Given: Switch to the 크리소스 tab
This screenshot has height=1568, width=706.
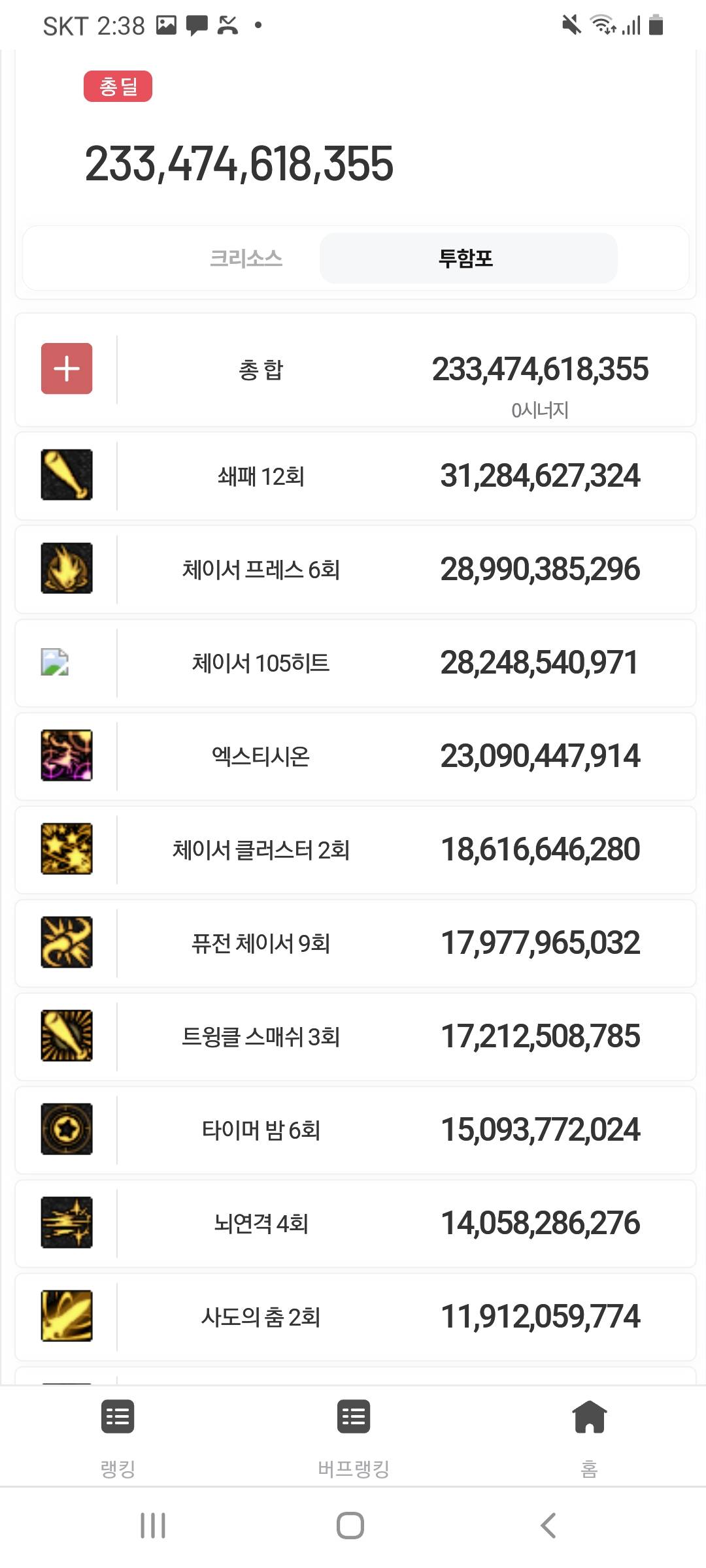Looking at the screenshot, I should [246, 258].
